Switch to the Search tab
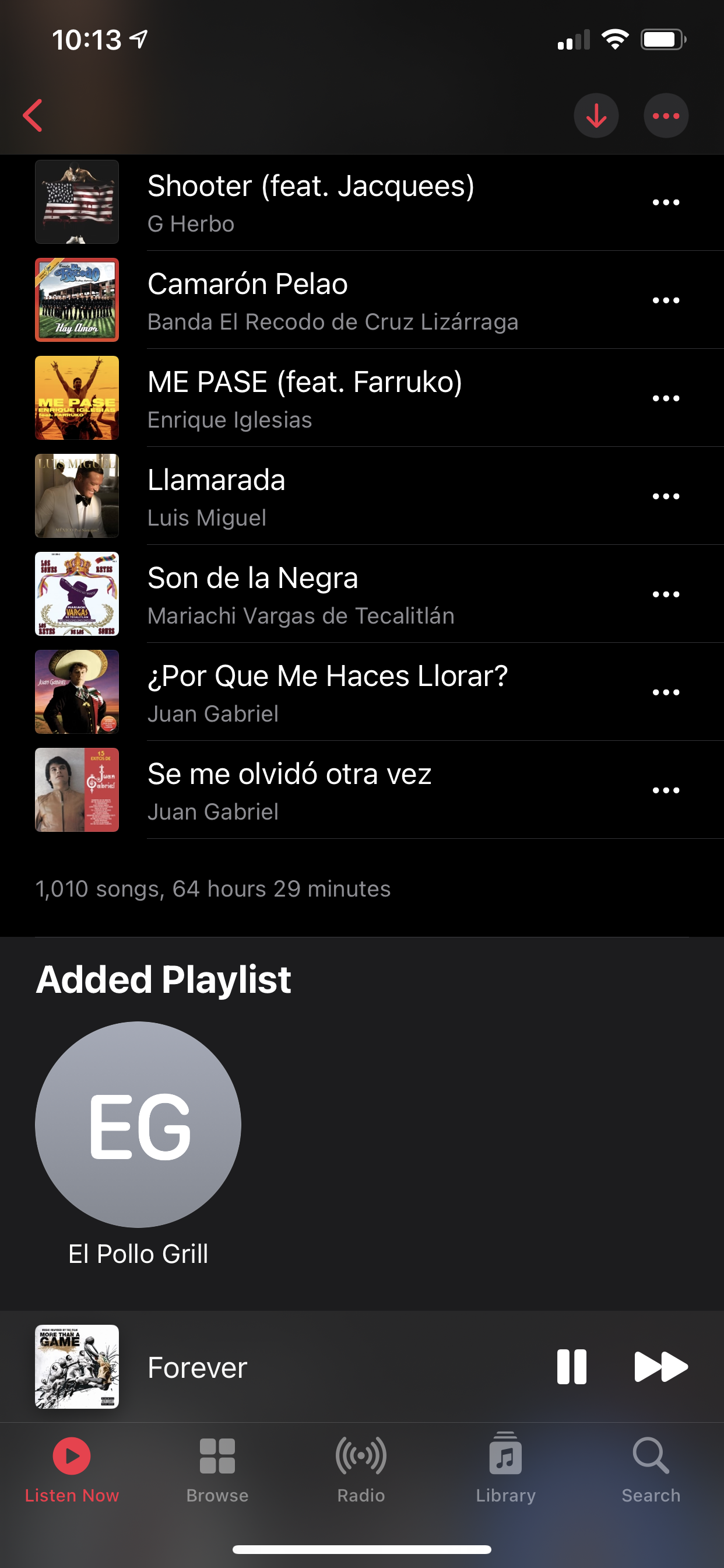Screen dimensions: 724x1568 click(x=651, y=1468)
